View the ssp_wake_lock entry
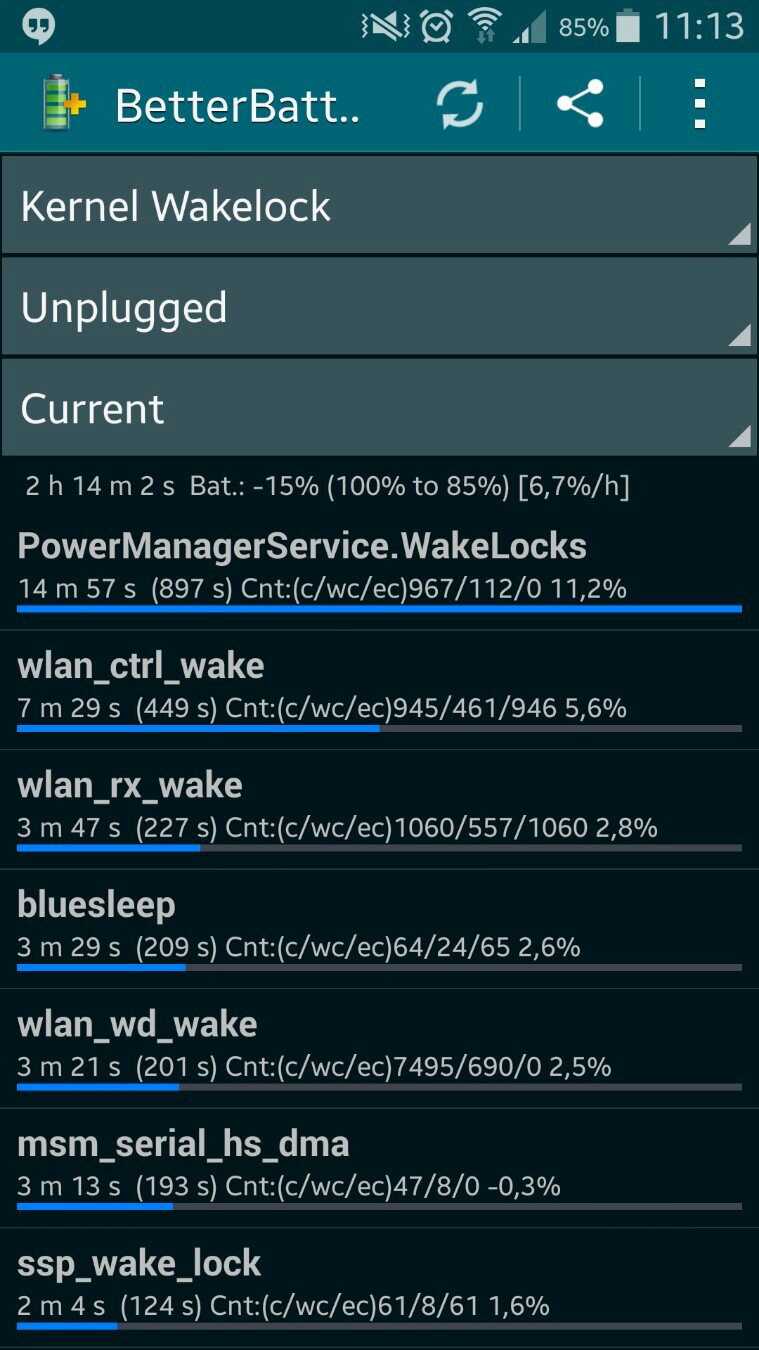Screen dimensions: 759x1350 pyautogui.click(x=379, y=1286)
